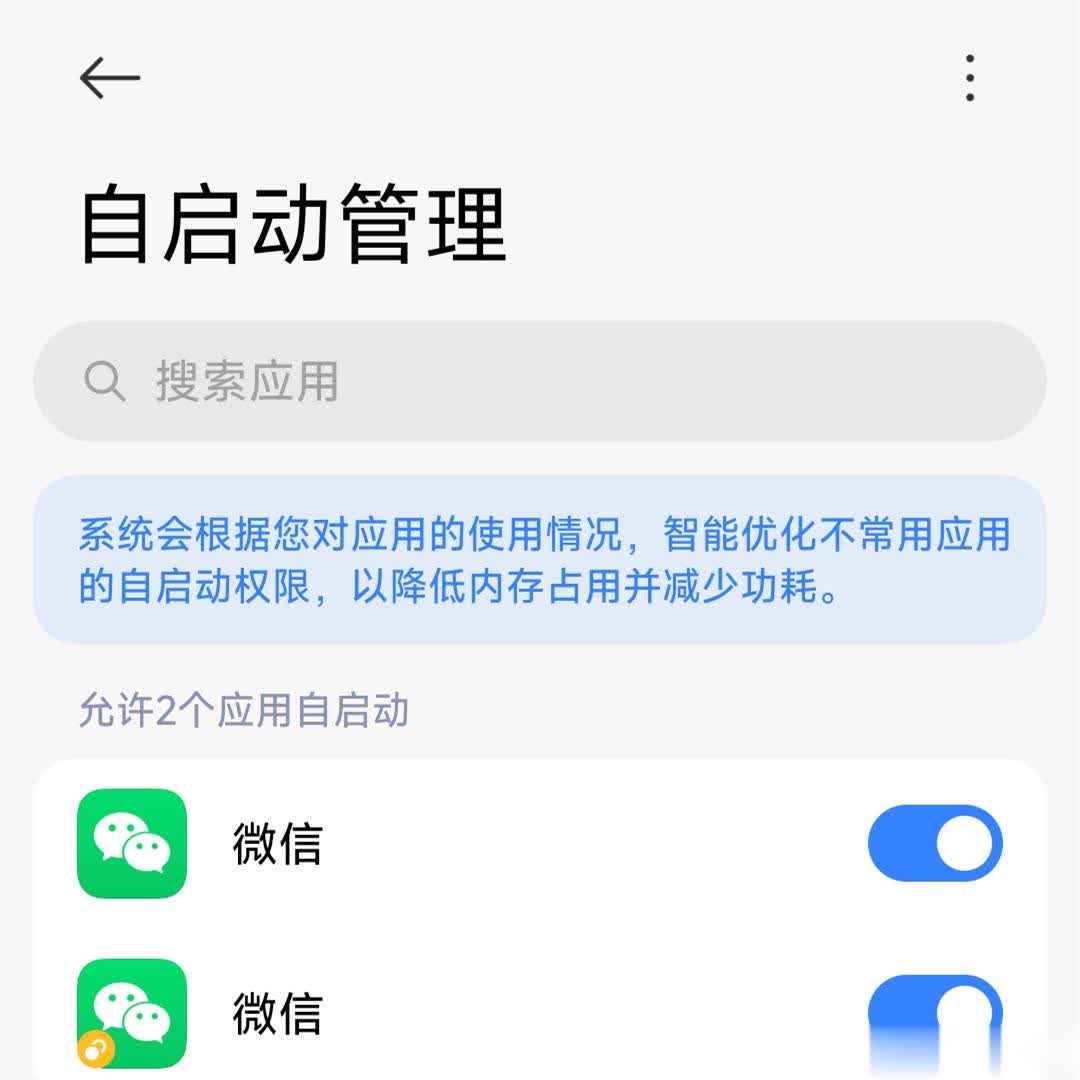1080x1080 pixels.
Task: Open the three-dot overflow menu
Action: pyautogui.click(x=969, y=78)
